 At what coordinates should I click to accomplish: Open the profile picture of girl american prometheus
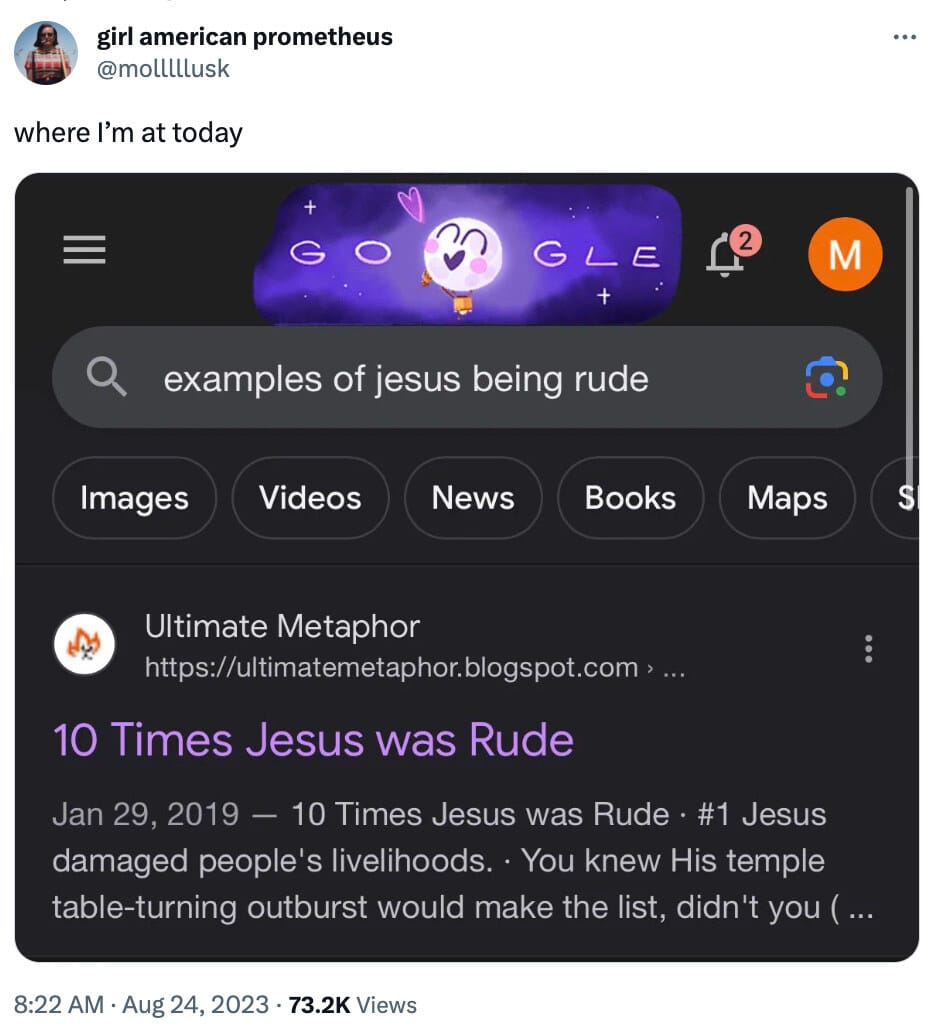(46, 52)
